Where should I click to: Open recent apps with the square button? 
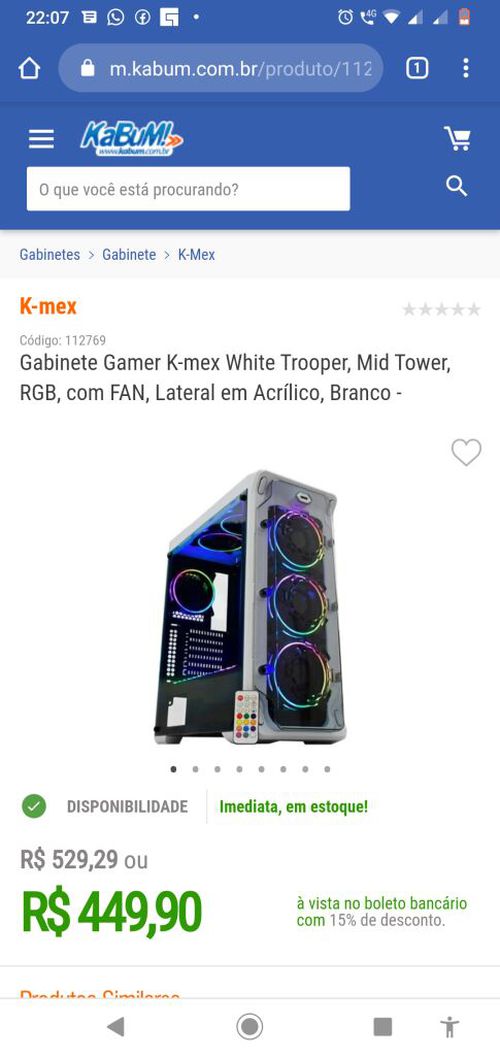click(383, 1026)
